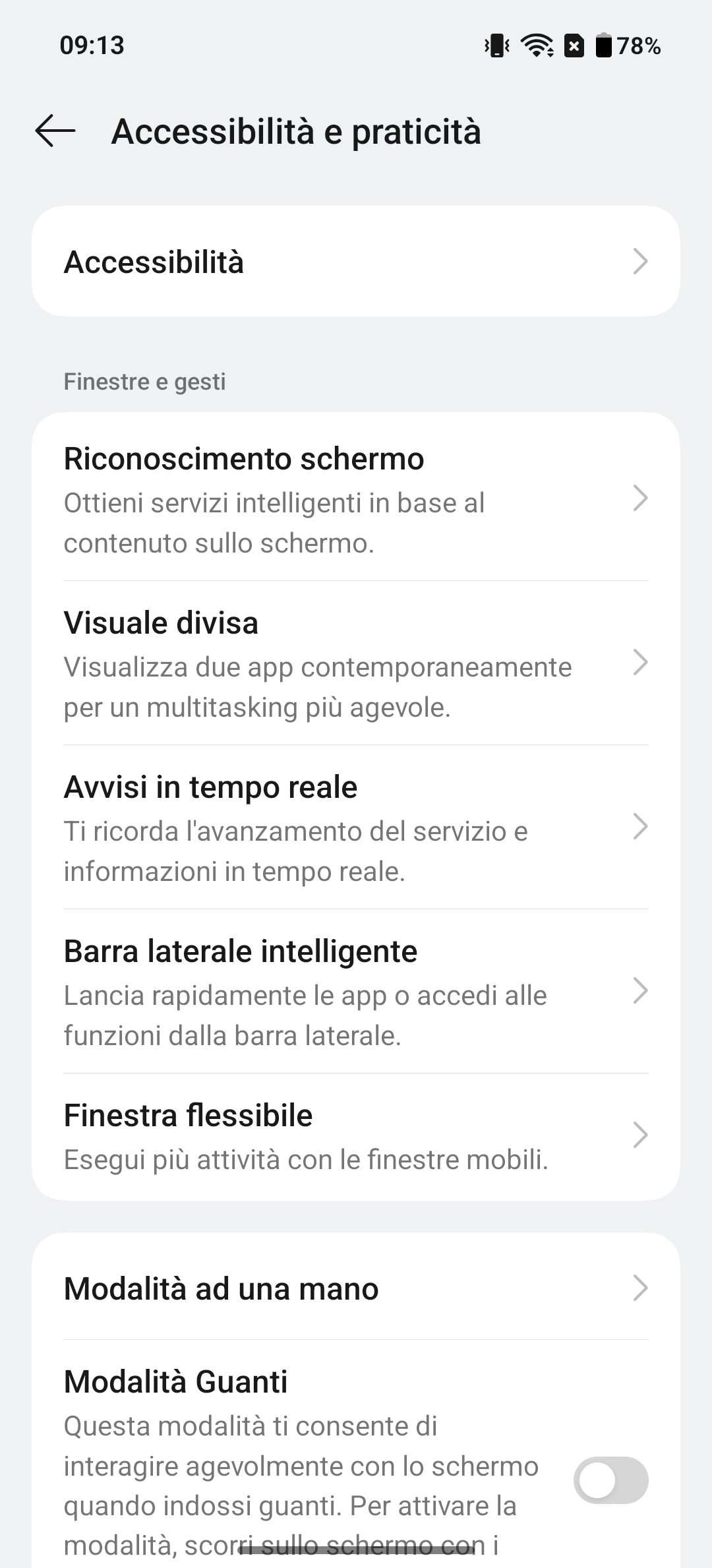The image size is (712, 1568).
Task: Open Visuale divisa option
Action: [x=356, y=663]
